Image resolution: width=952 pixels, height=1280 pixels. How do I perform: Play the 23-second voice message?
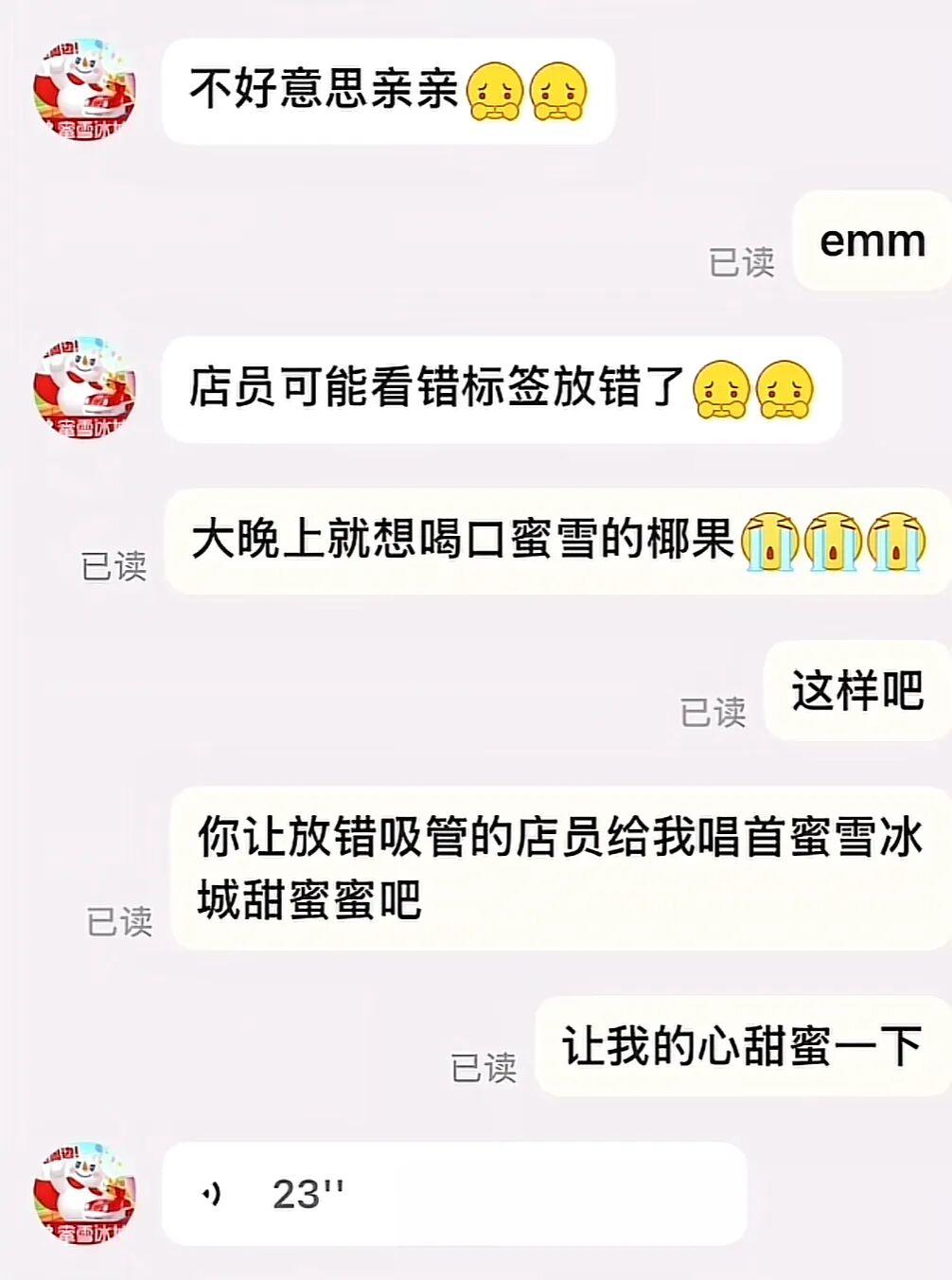coord(452,1194)
